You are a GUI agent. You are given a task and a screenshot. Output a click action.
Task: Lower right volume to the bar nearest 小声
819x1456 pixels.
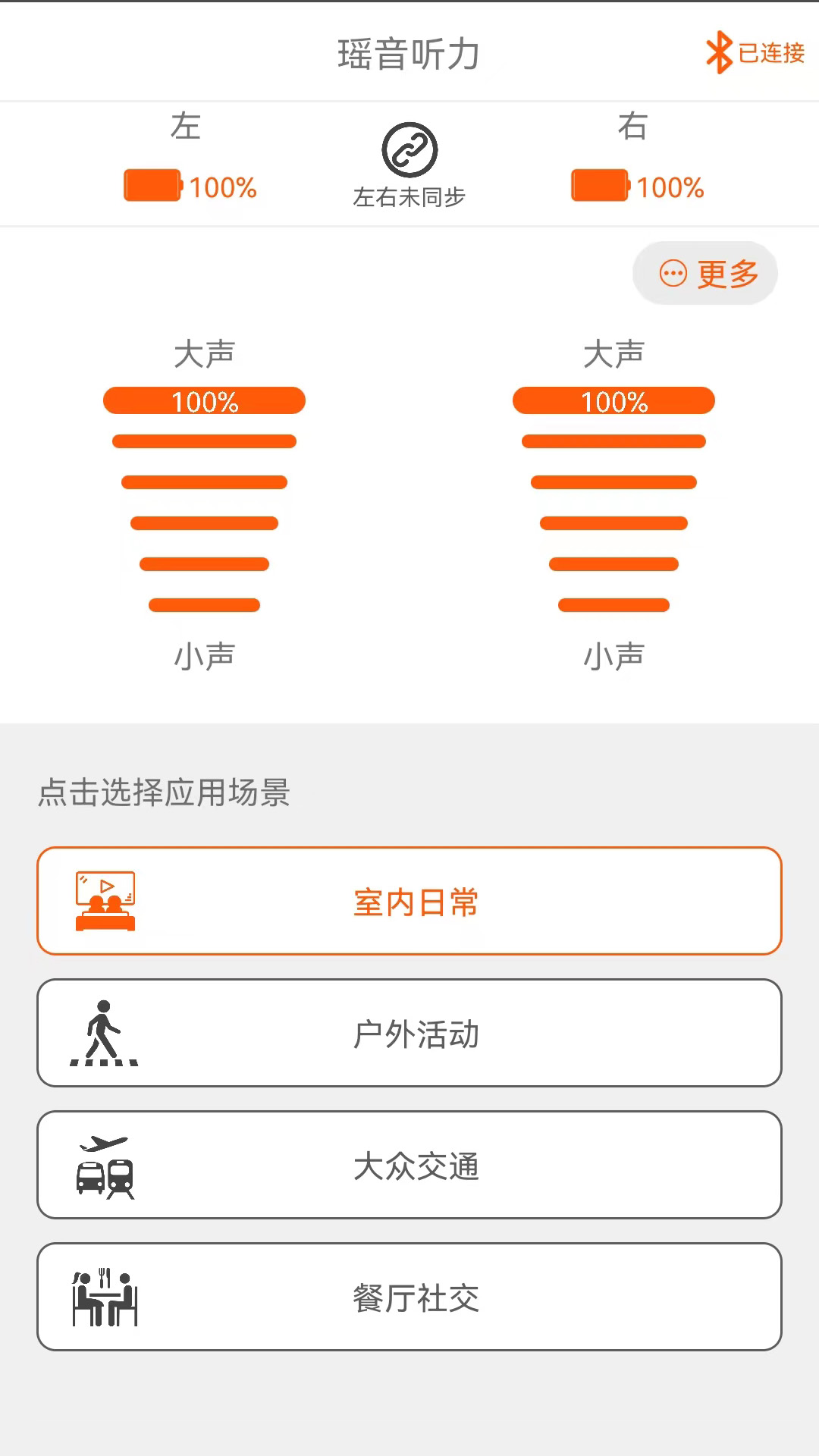click(614, 605)
